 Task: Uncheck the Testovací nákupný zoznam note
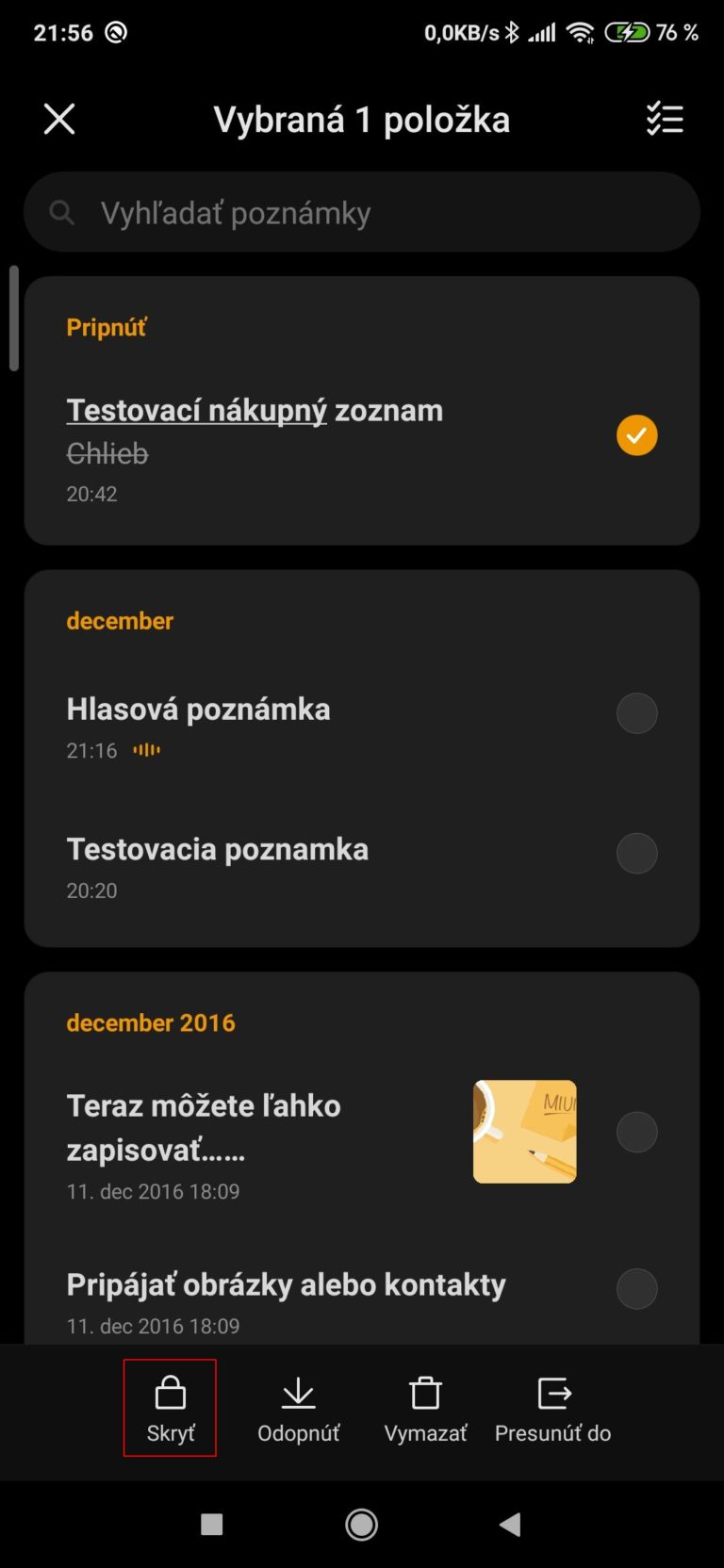click(x=637, y=435)
